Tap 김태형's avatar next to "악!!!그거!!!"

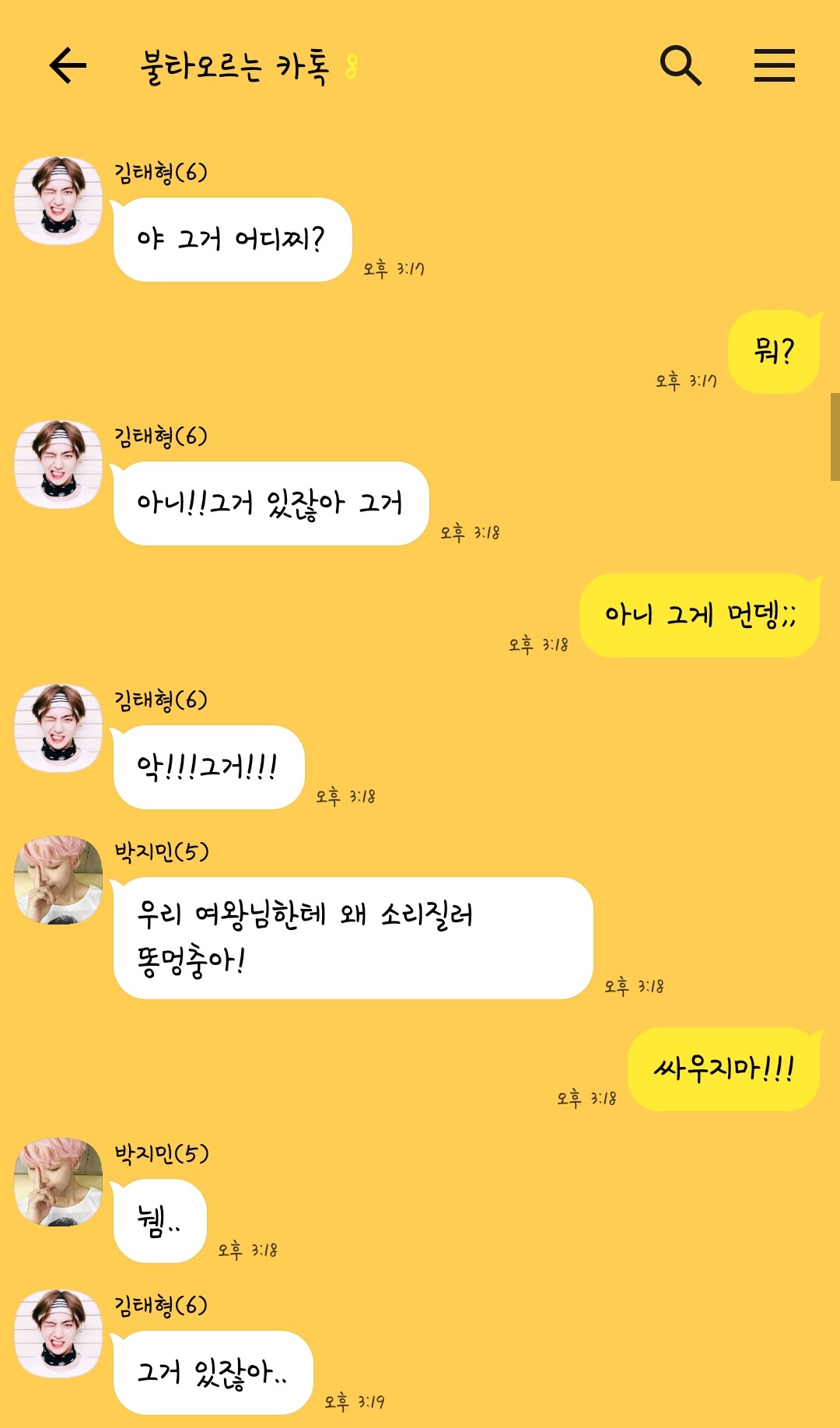point(59,728)
